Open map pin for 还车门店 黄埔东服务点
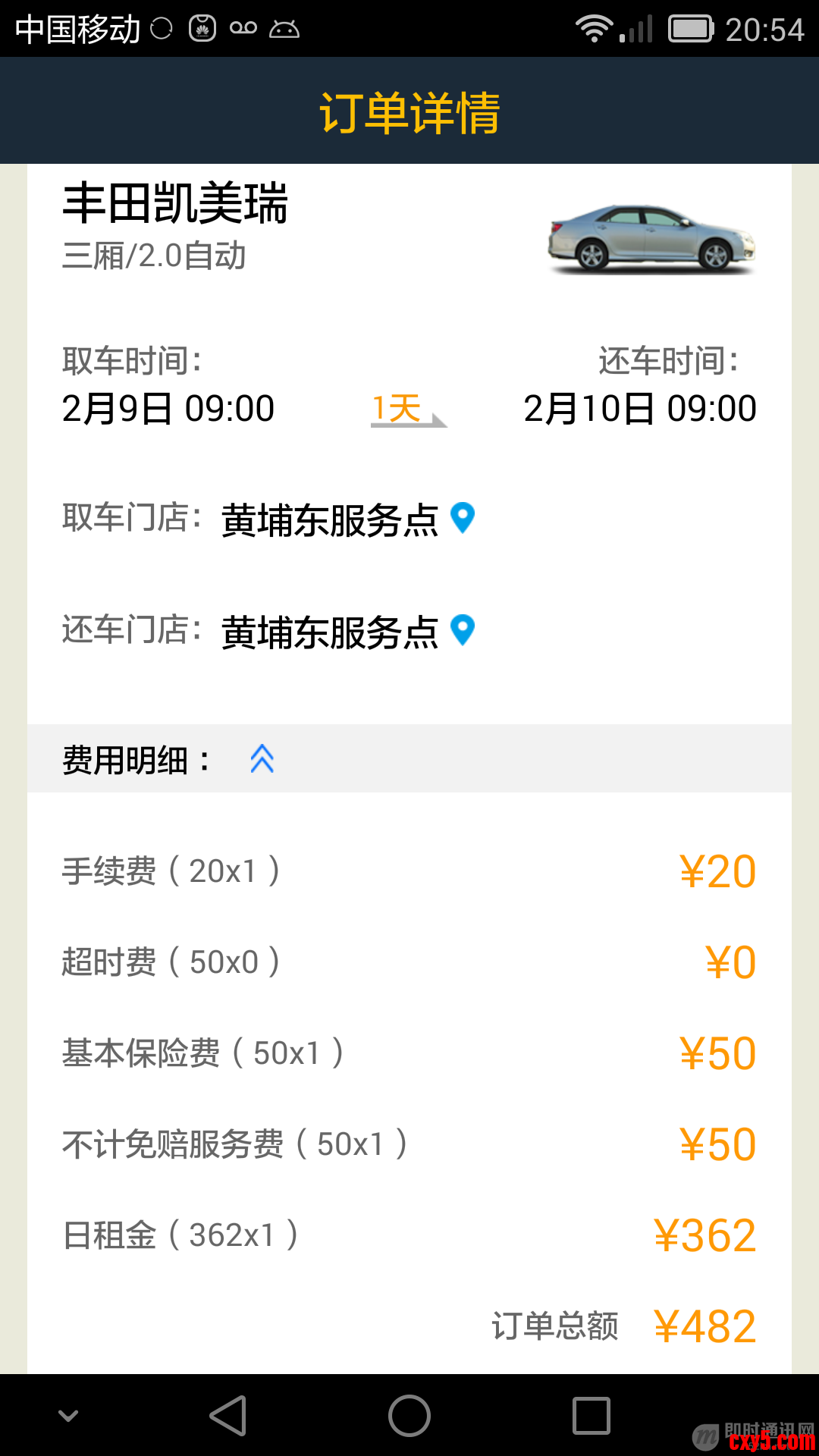Image resolution: width=819 pixels, height=1456 pixels. [x=463, y=630]
